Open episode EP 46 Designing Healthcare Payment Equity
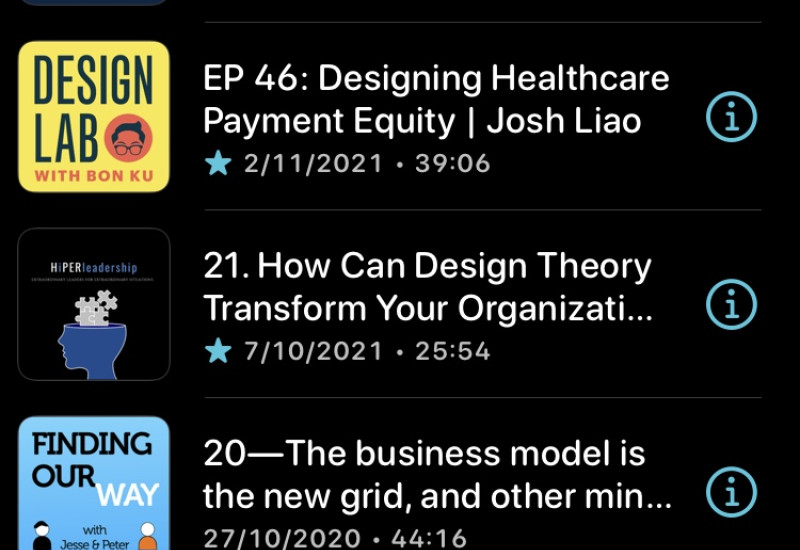This screenshot has width=800, height=550. tap(436, 100)
